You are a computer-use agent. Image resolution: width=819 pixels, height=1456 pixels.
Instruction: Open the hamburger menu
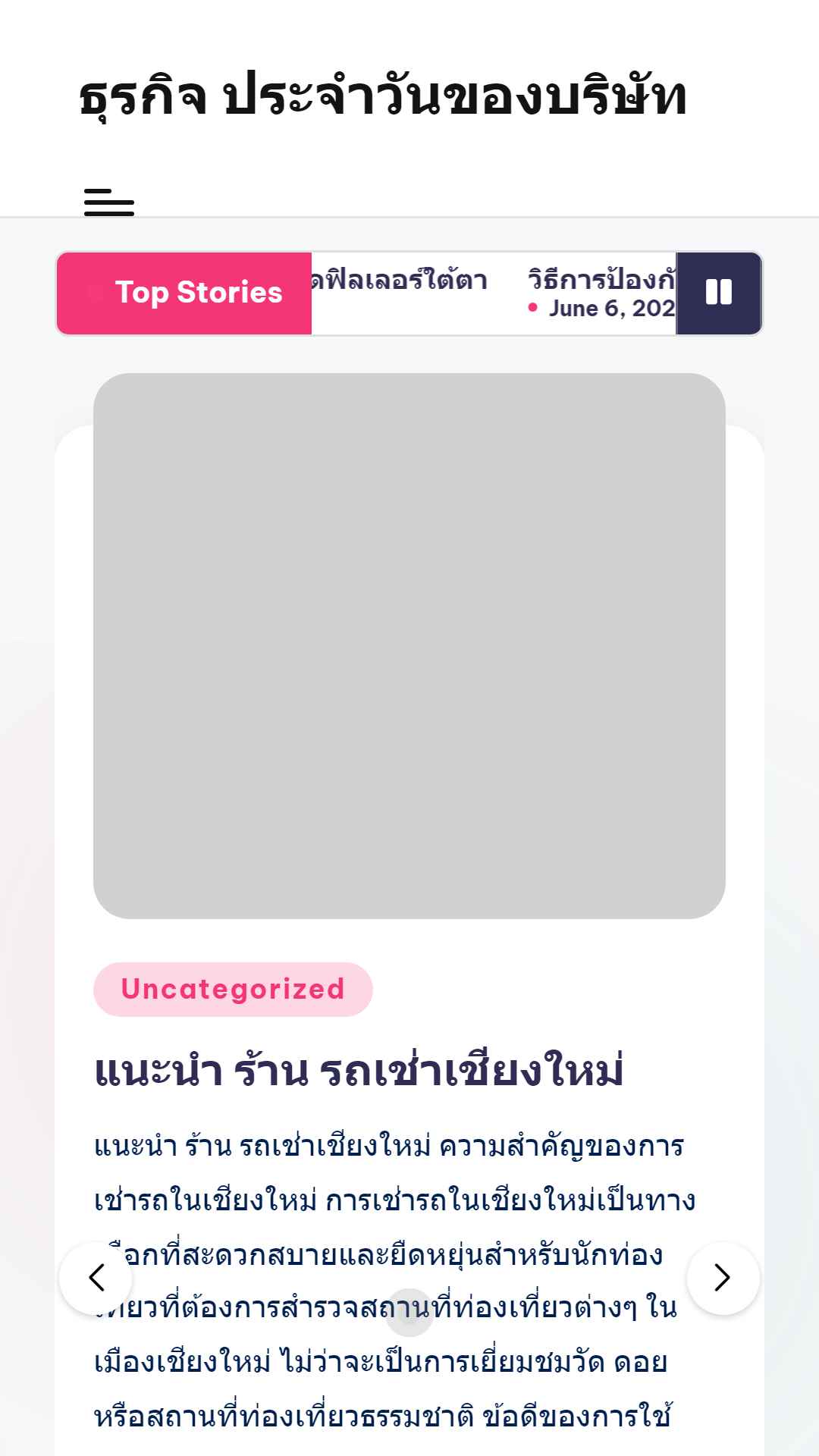(109, 202)
